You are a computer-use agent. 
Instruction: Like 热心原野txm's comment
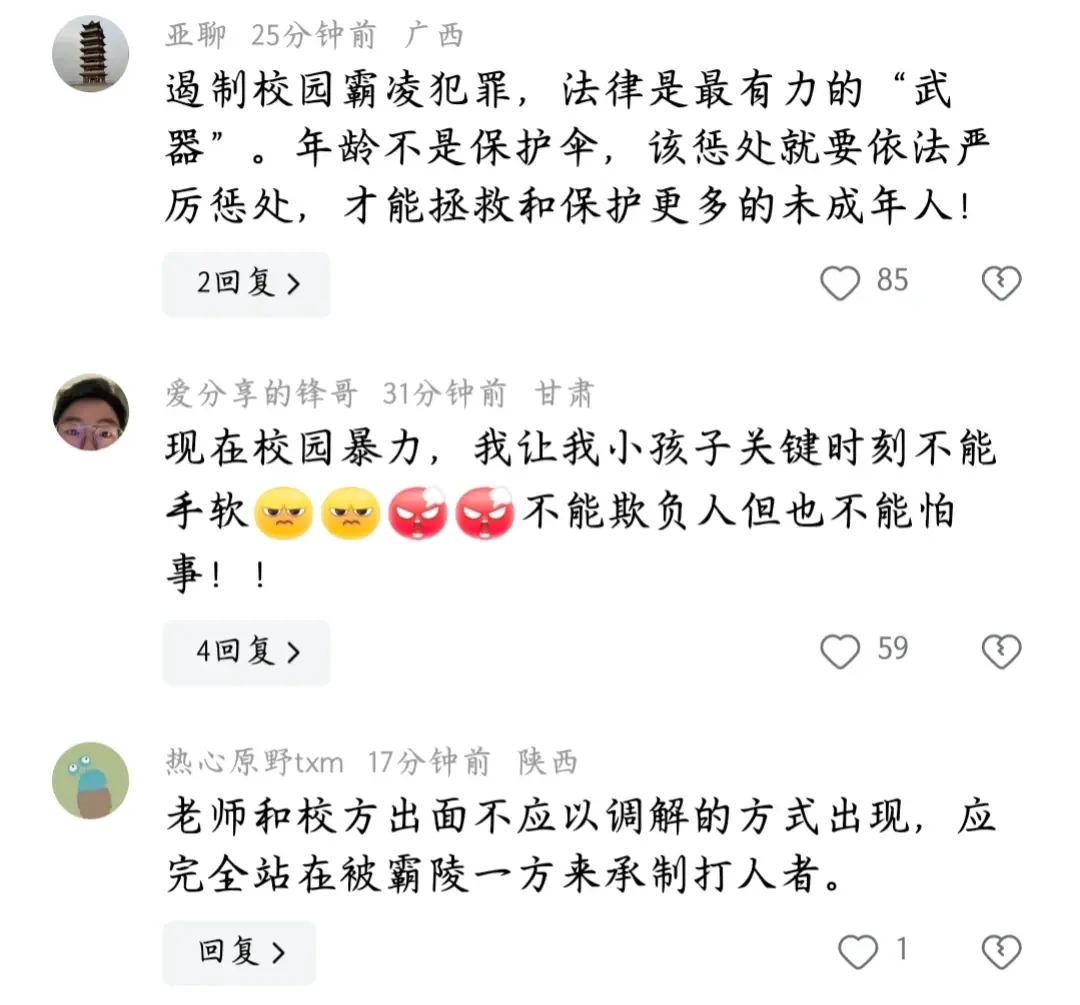[x=857, y=952]
